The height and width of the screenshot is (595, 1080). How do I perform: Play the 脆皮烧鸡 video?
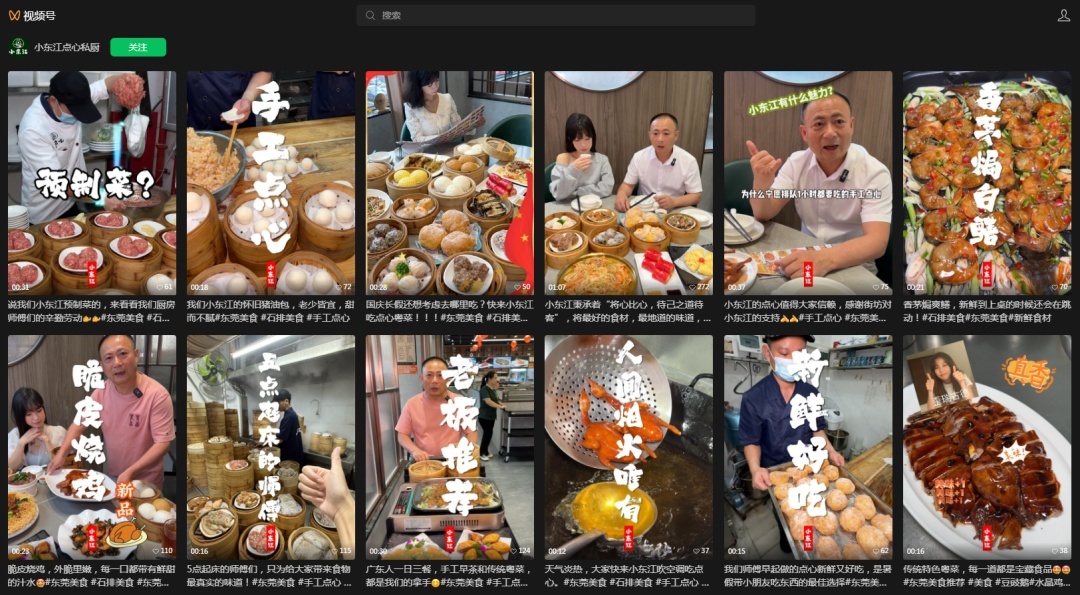(92, 447)
